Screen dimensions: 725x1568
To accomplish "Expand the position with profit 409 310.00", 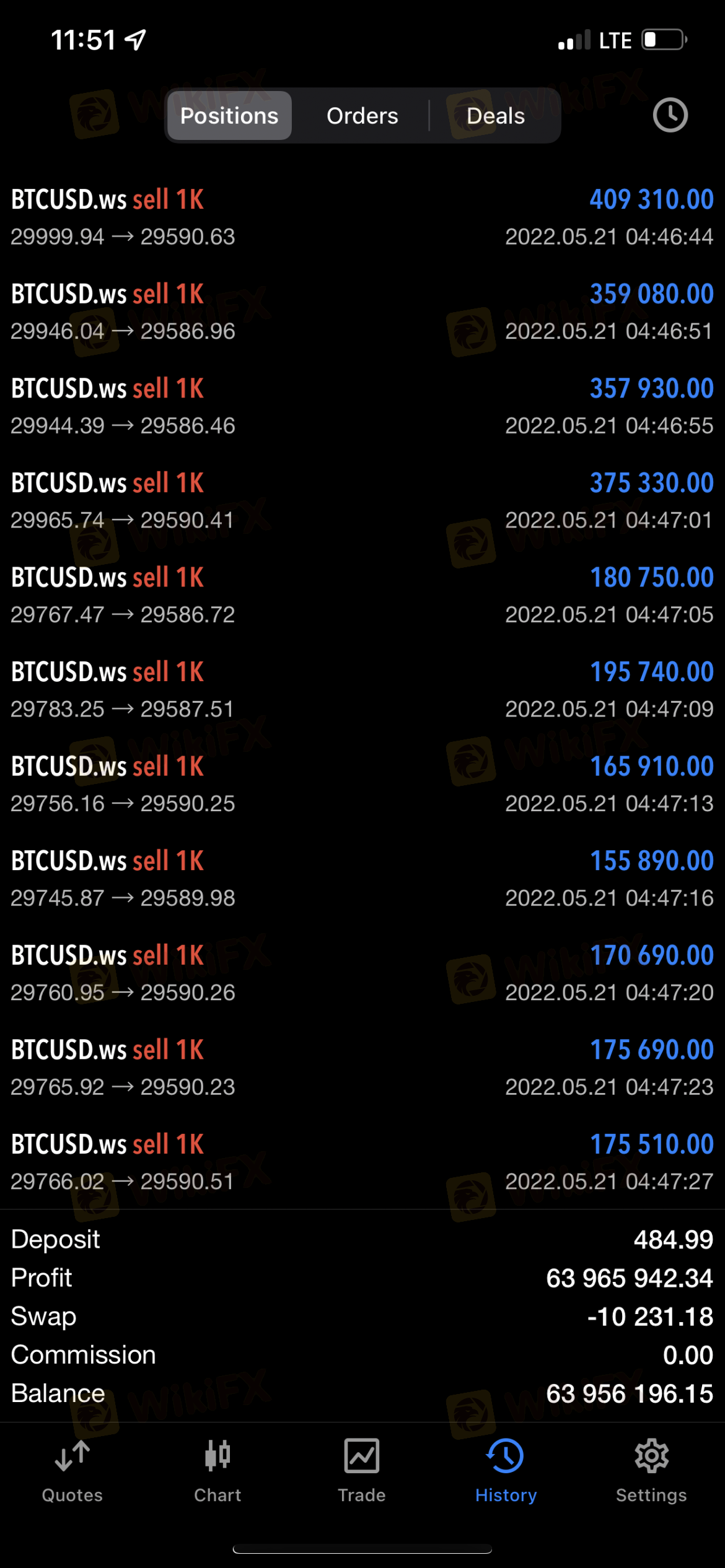I will [362, 217].
